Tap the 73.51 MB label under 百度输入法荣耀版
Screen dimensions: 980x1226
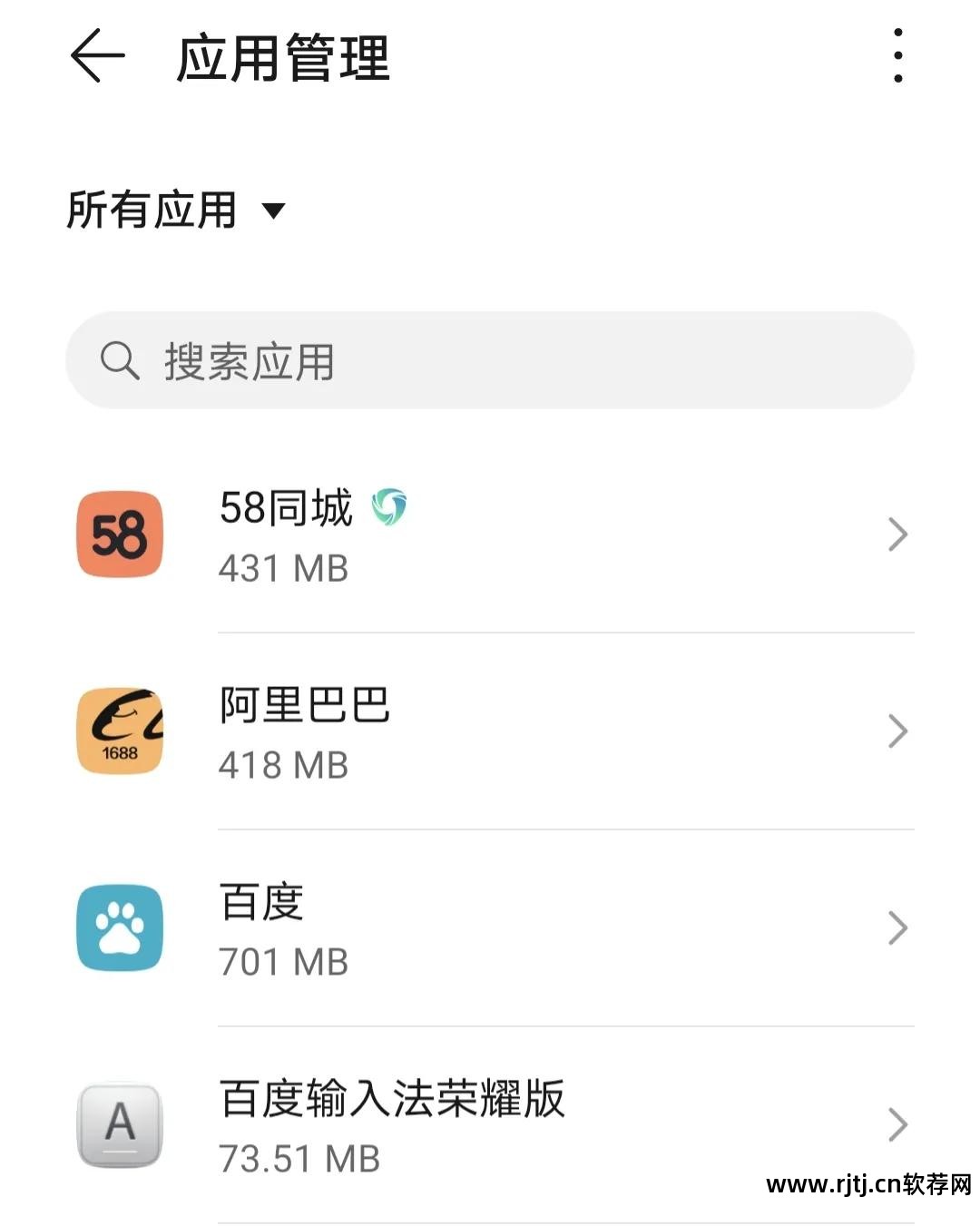pyautogui.click(x=299, y=1158)
